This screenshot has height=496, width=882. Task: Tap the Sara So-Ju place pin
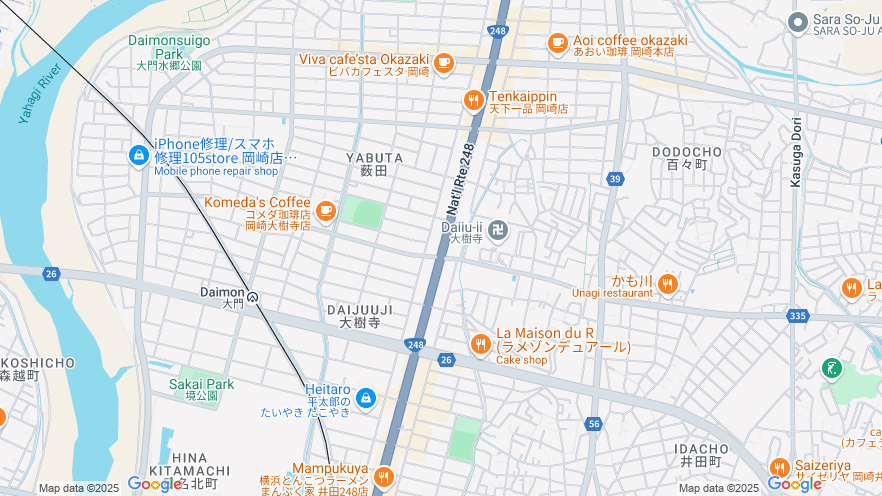[x=797, y=22]
